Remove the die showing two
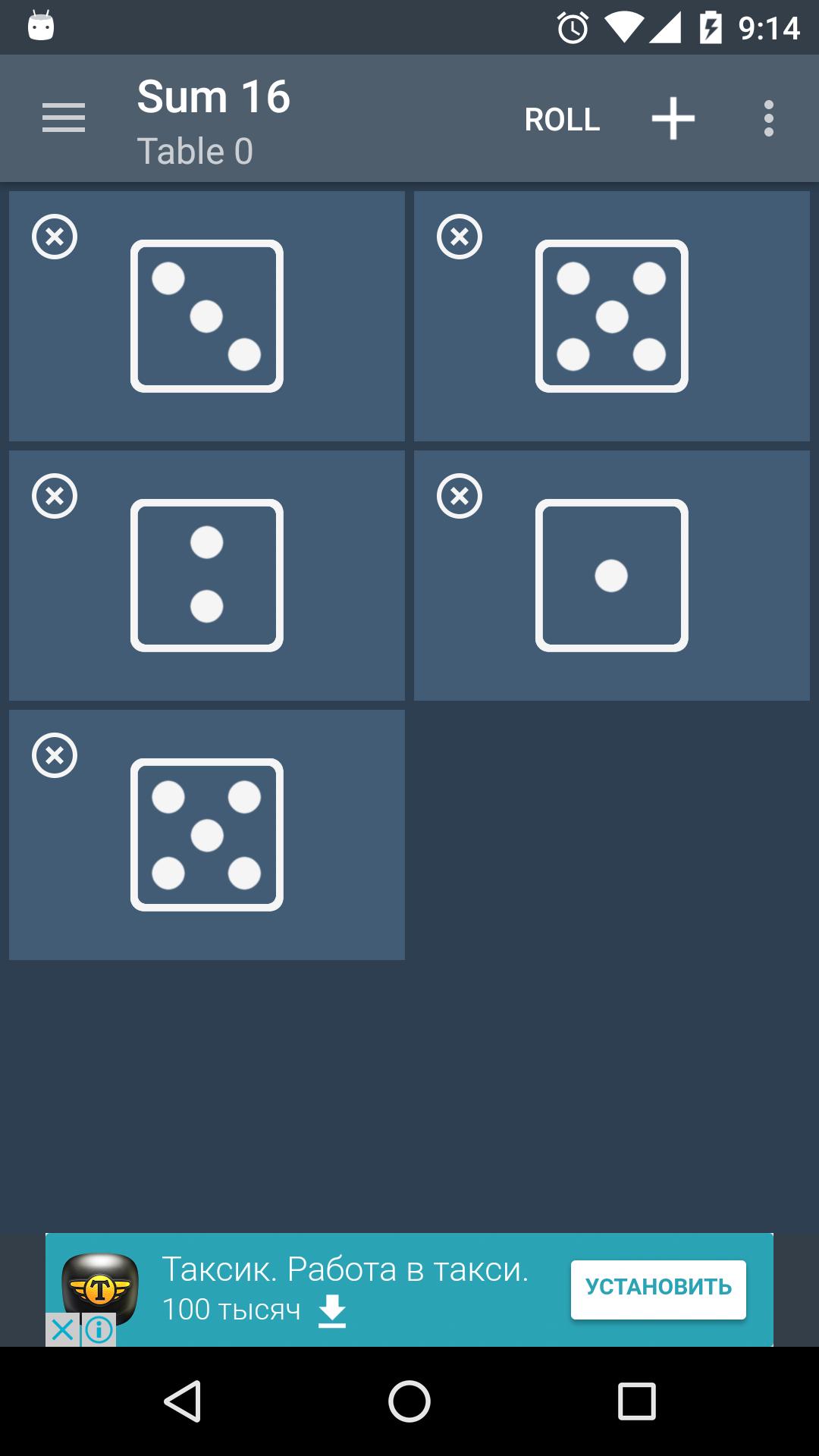Viewport: 819px width, 1456px height. (55, 496)
